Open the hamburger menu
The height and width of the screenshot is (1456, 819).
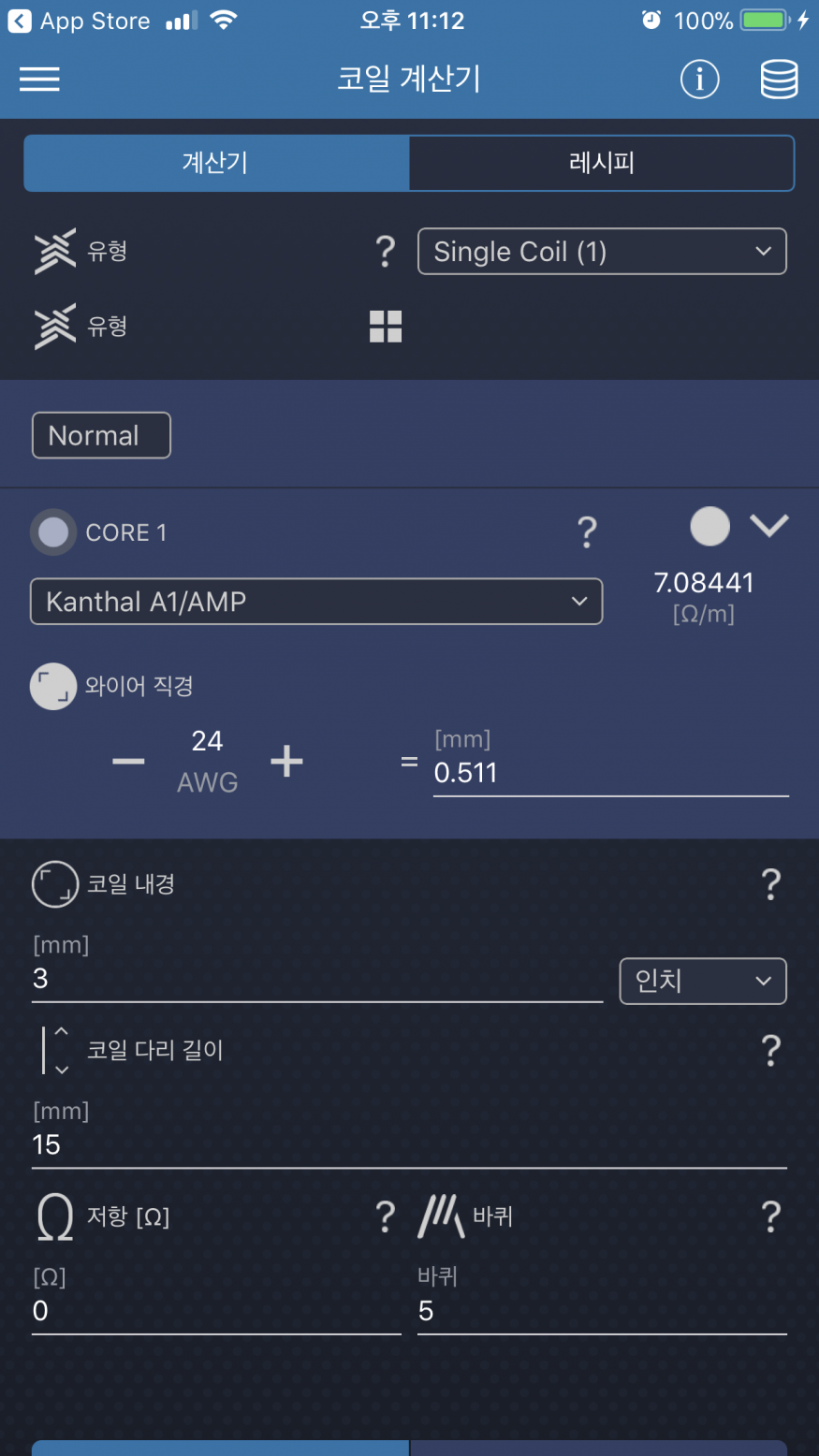coord(39,80)
